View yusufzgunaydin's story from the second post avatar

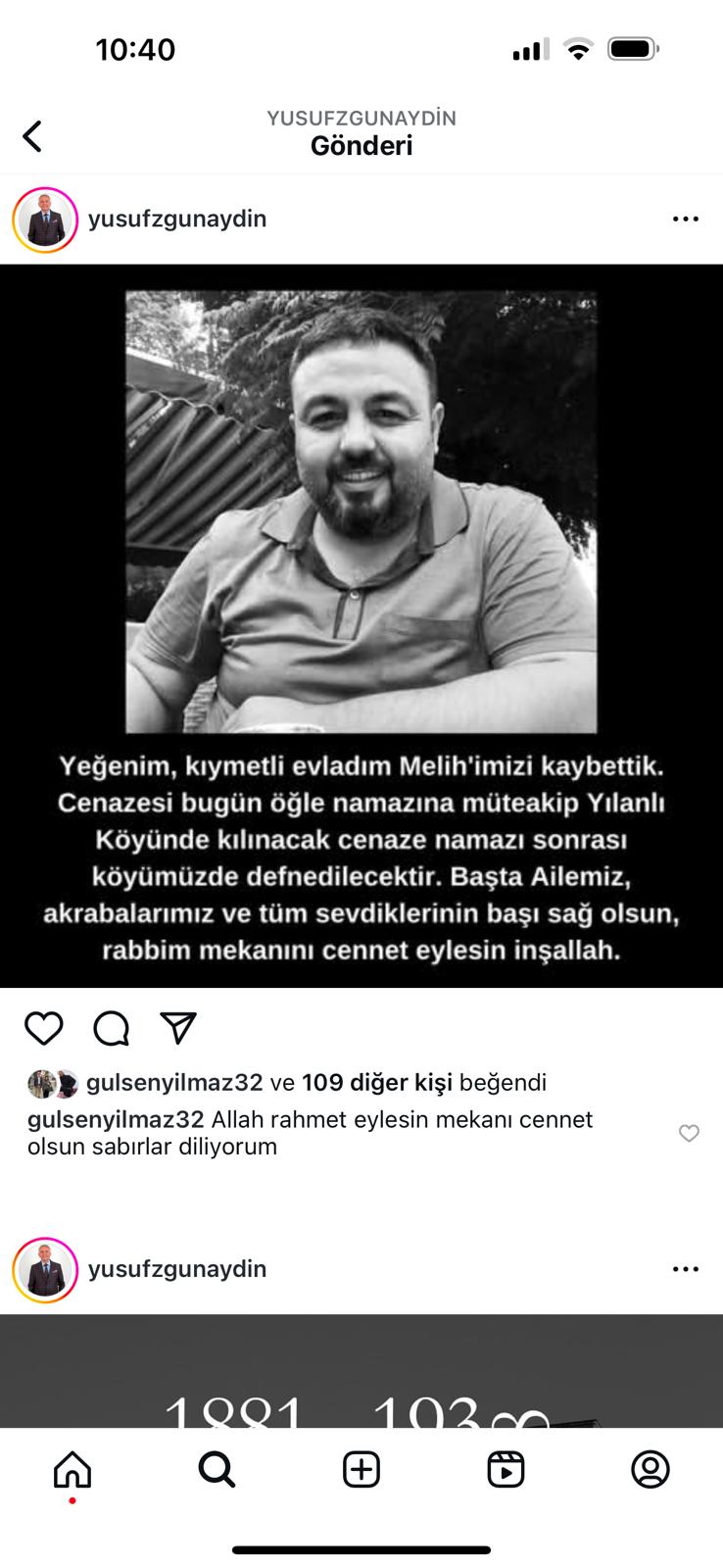[45, 1270]
